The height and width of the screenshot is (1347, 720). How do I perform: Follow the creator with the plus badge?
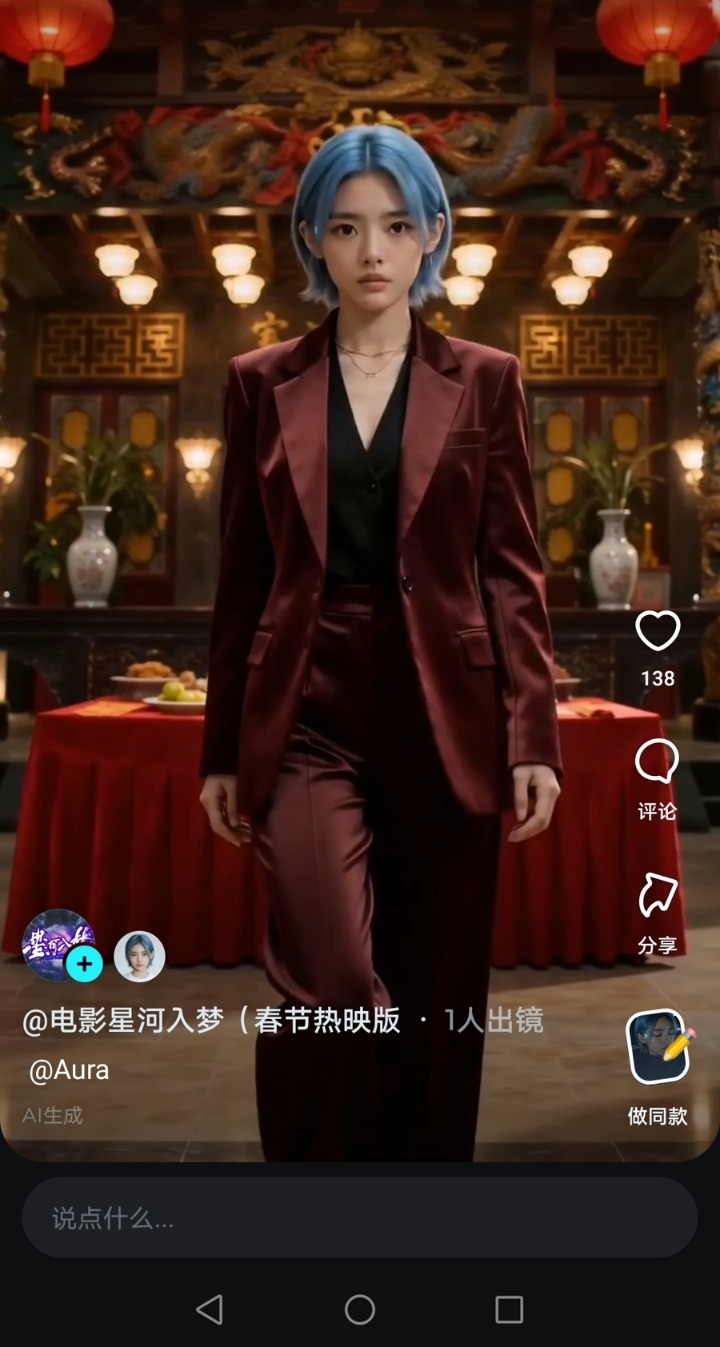coord(85,964)
